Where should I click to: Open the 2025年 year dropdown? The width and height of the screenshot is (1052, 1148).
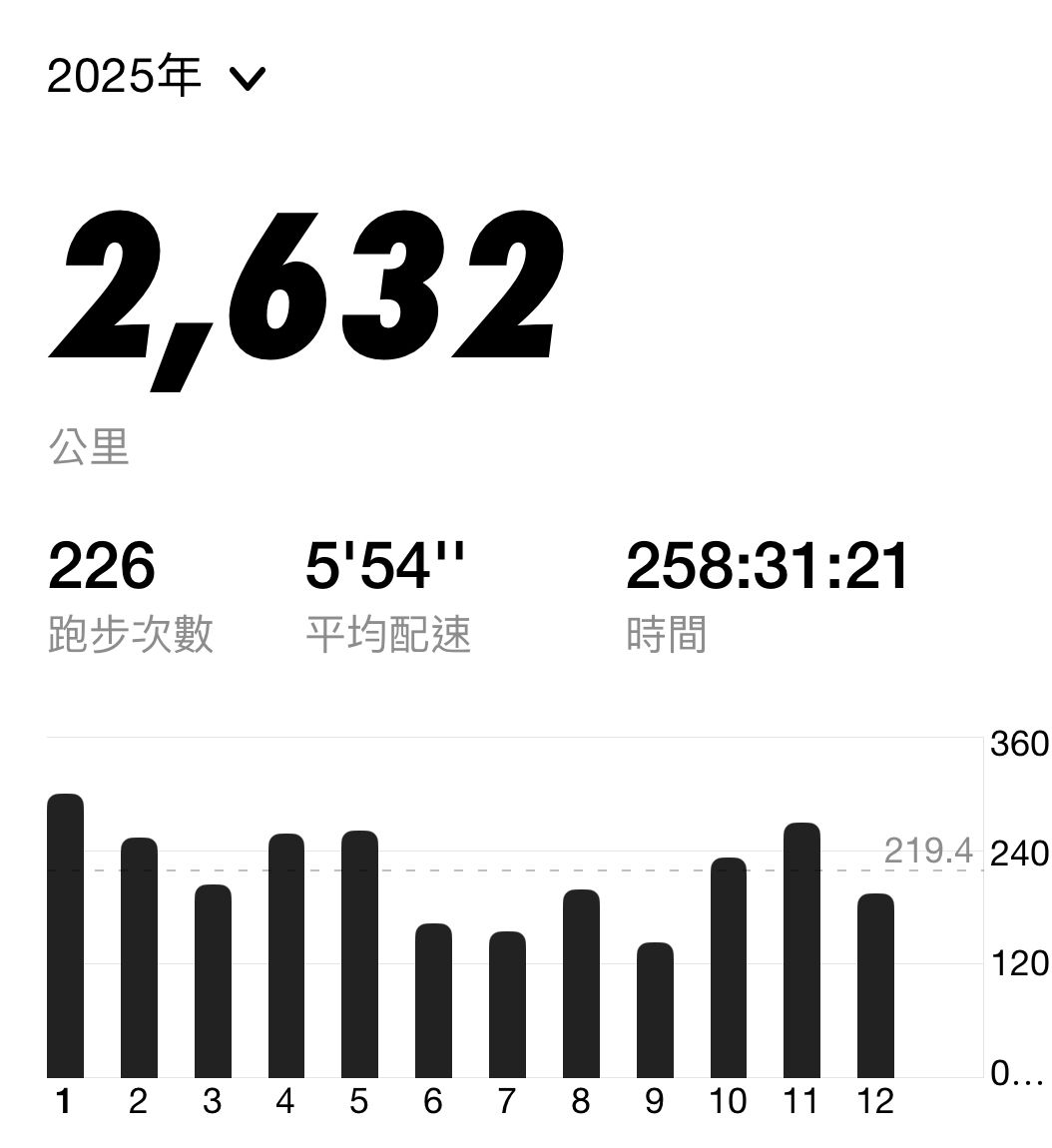[156, 77]
